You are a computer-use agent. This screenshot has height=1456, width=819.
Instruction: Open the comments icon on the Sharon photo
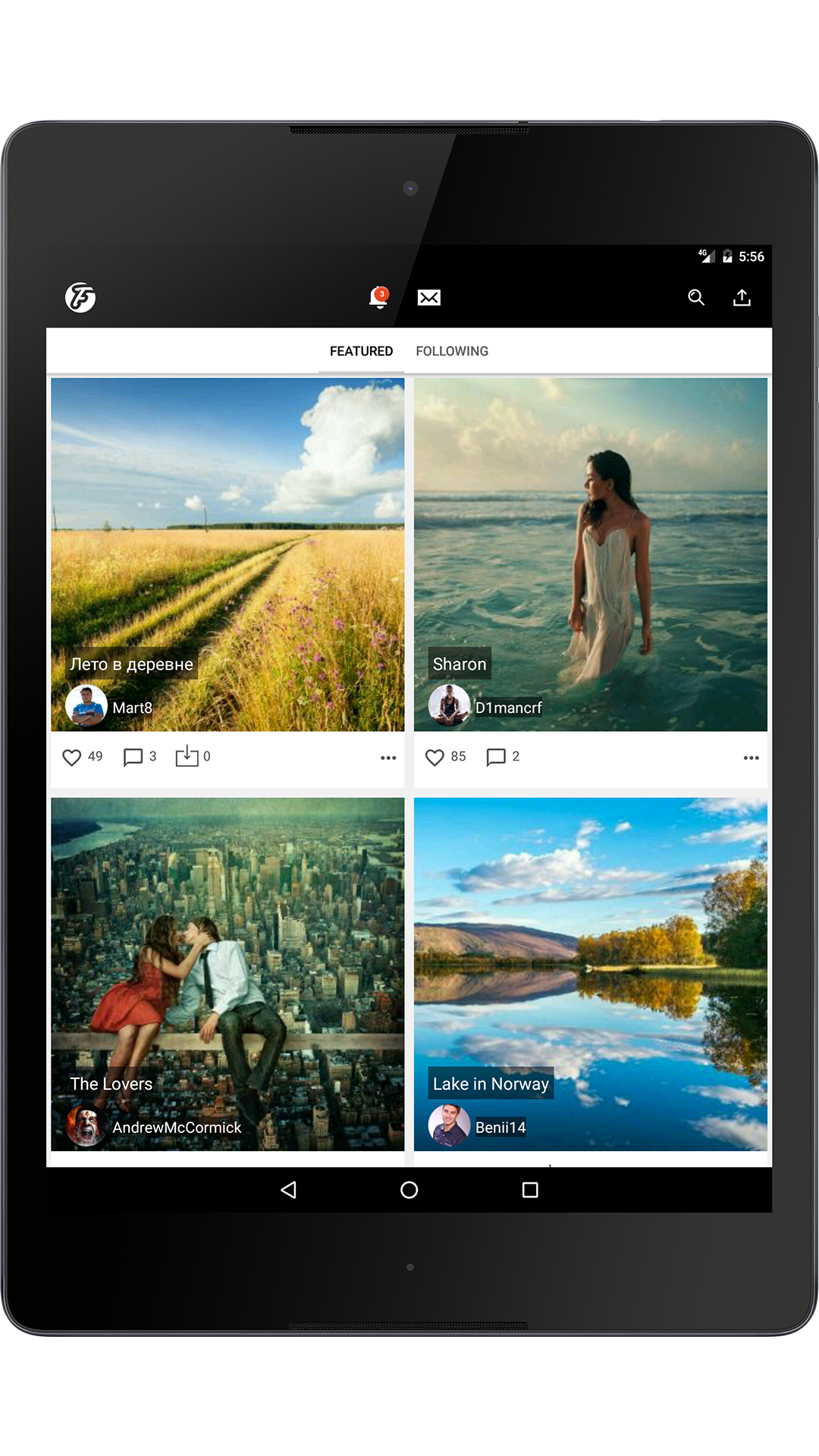[496, 756]
